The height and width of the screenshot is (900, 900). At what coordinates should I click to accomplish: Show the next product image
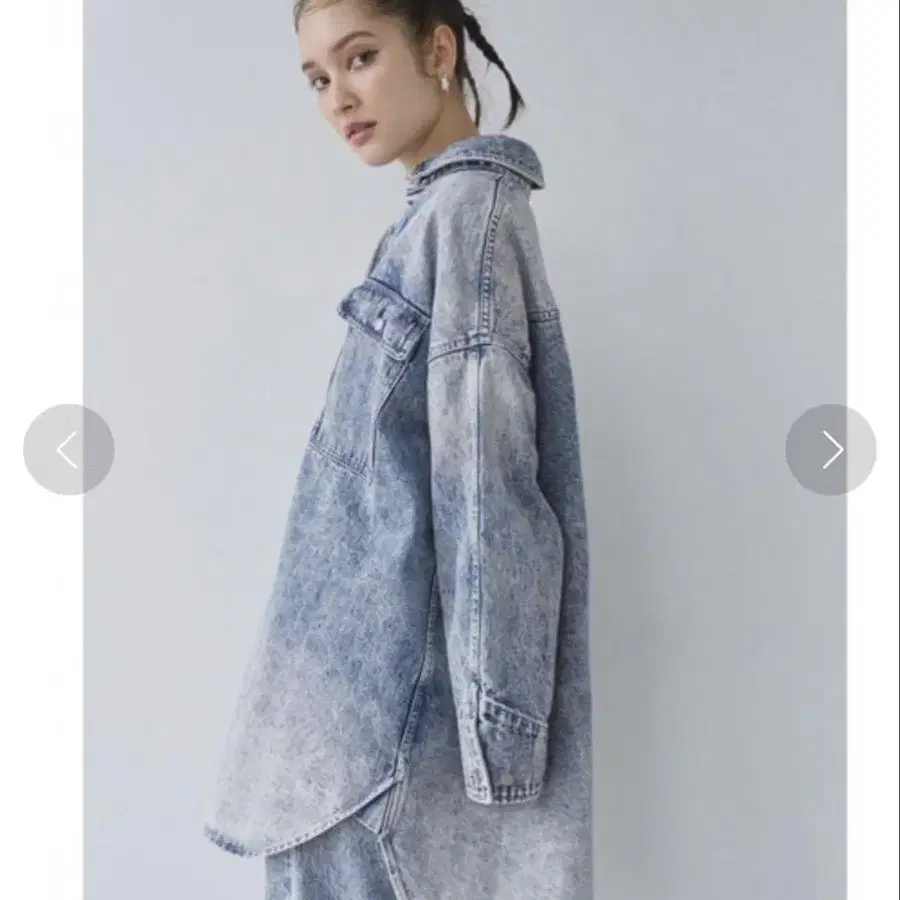click(x=831, y=449)
